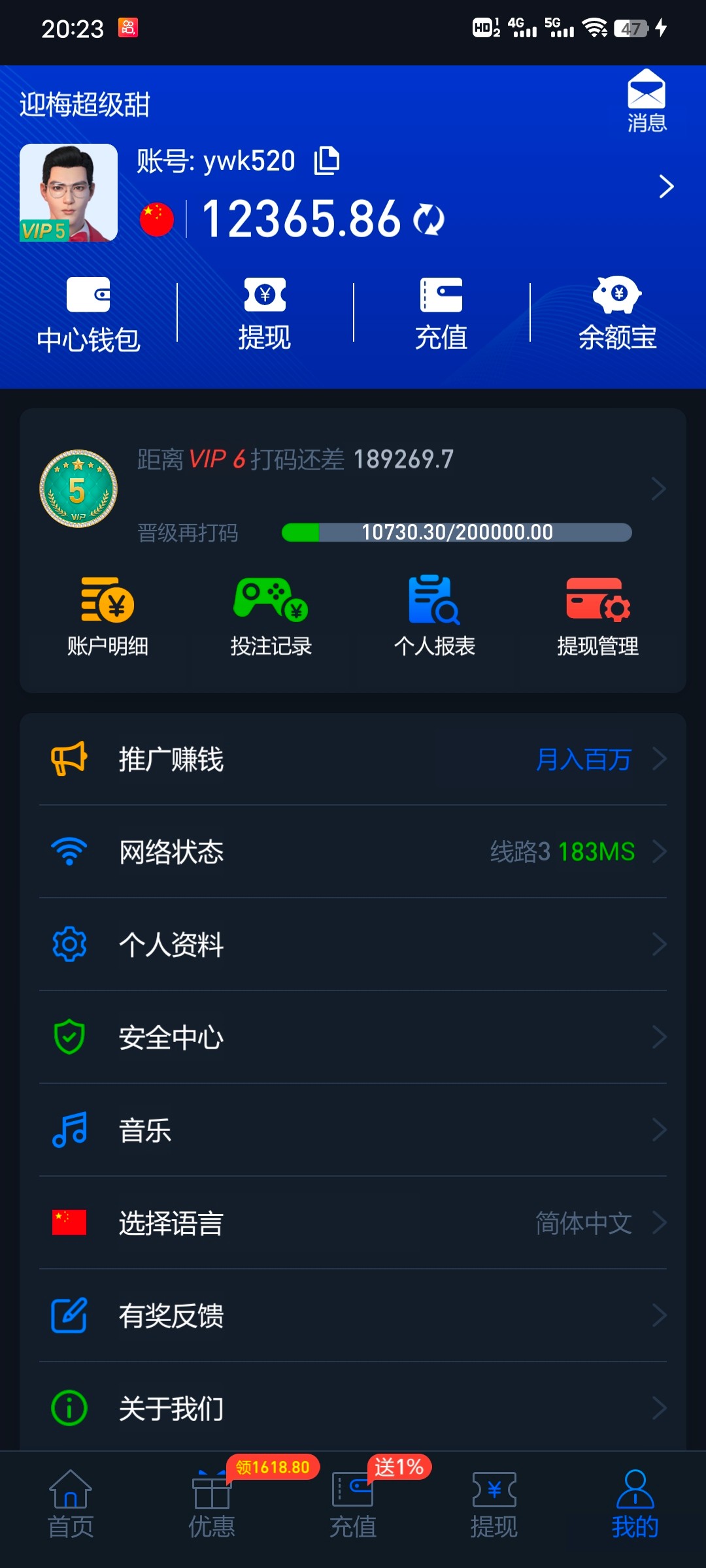706x1568 pixels.
Task: Click 有奖反馈 feedback entry
Action: (353, 1315)
